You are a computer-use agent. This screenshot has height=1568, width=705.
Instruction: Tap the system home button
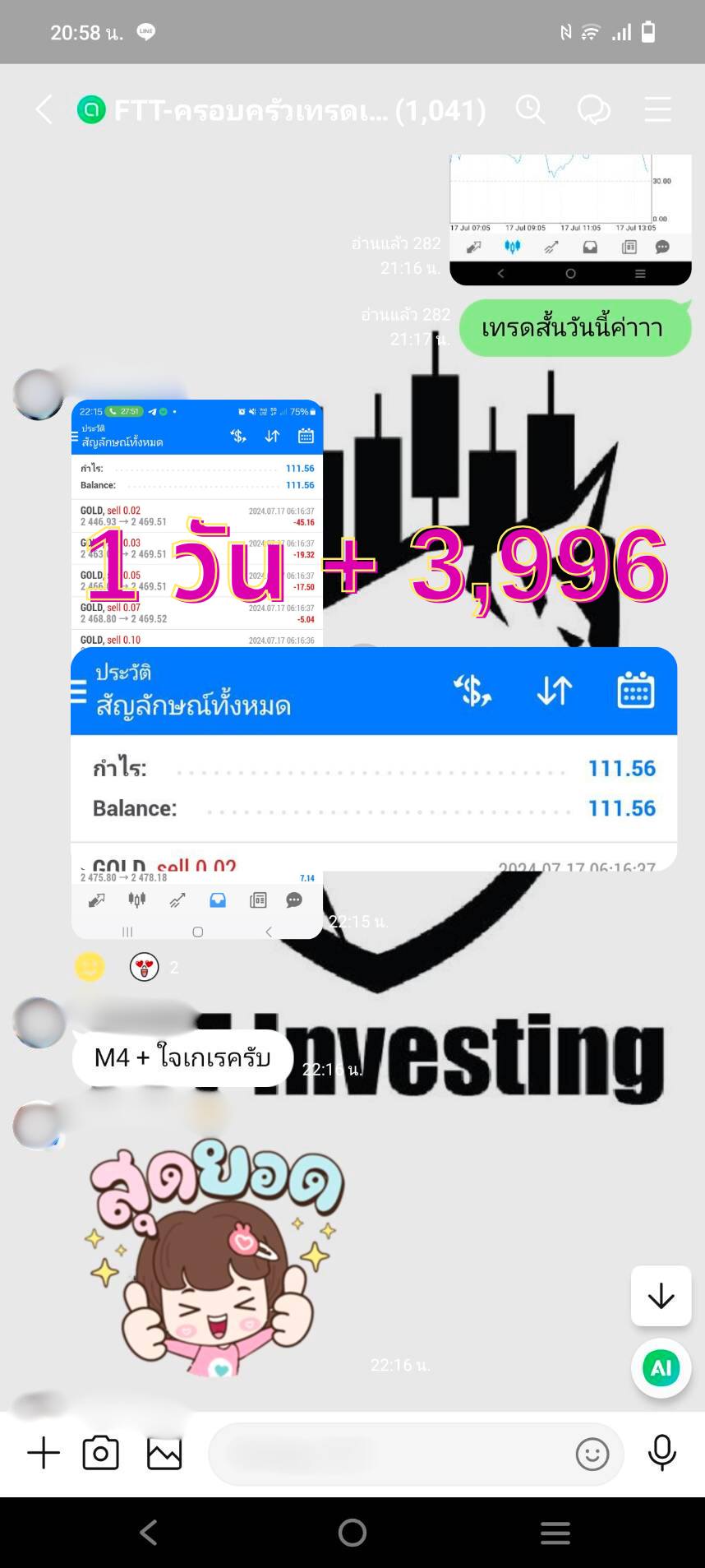[352, 1532]
